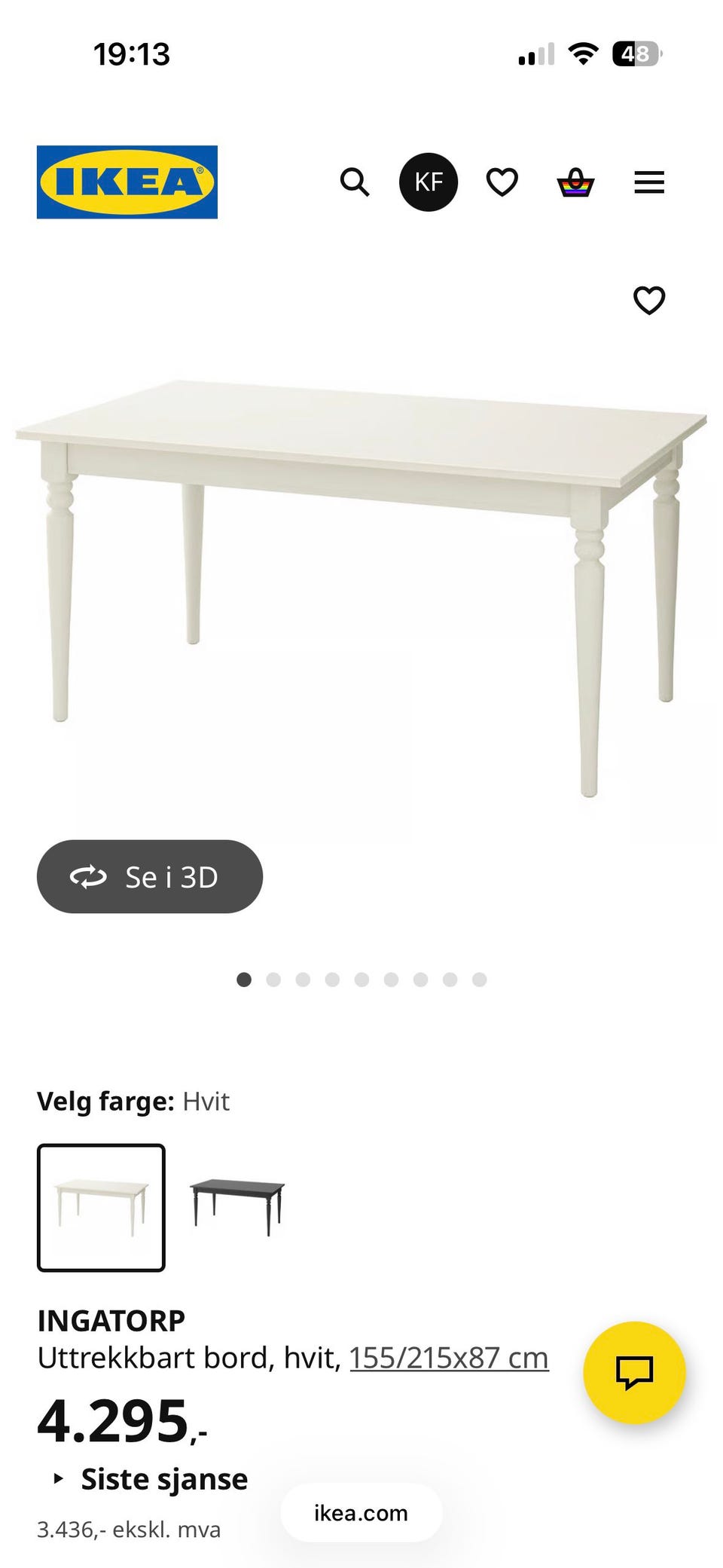Open the yellow chat button
Viewport: 723px width, 1568px height.
634,1372
